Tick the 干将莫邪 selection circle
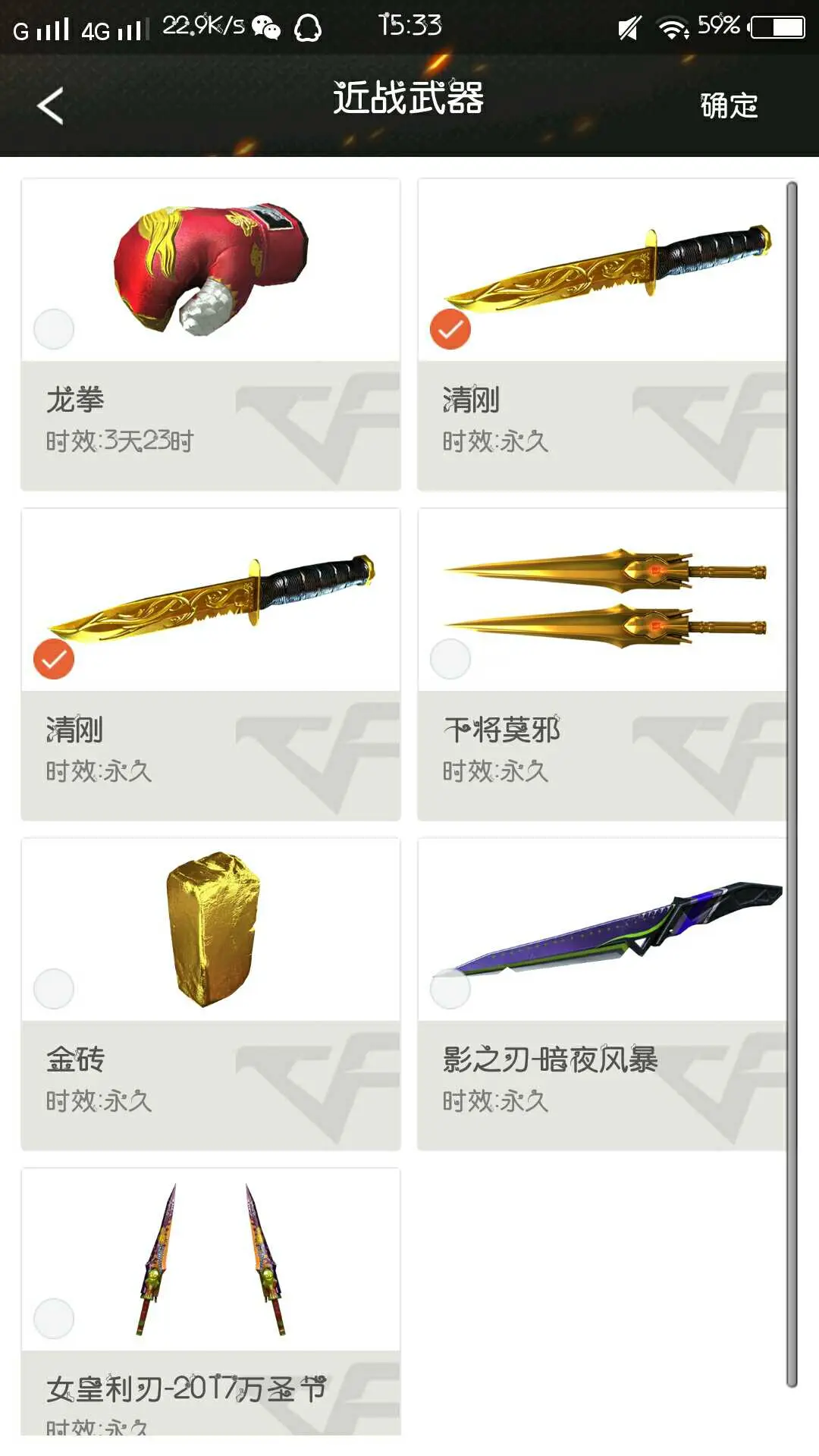Screen dimensions: 819x1456 tap(450, 659)
